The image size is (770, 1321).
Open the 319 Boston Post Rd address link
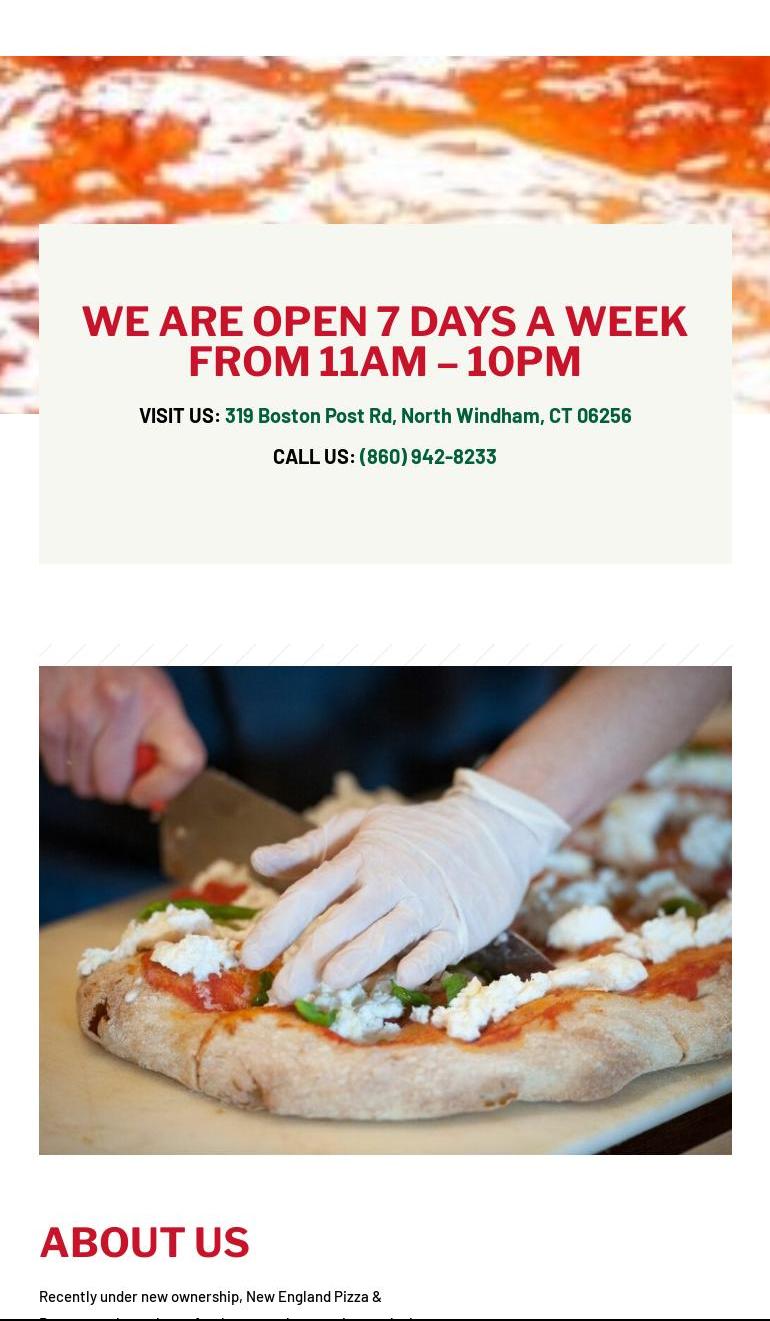coord(428,415)
